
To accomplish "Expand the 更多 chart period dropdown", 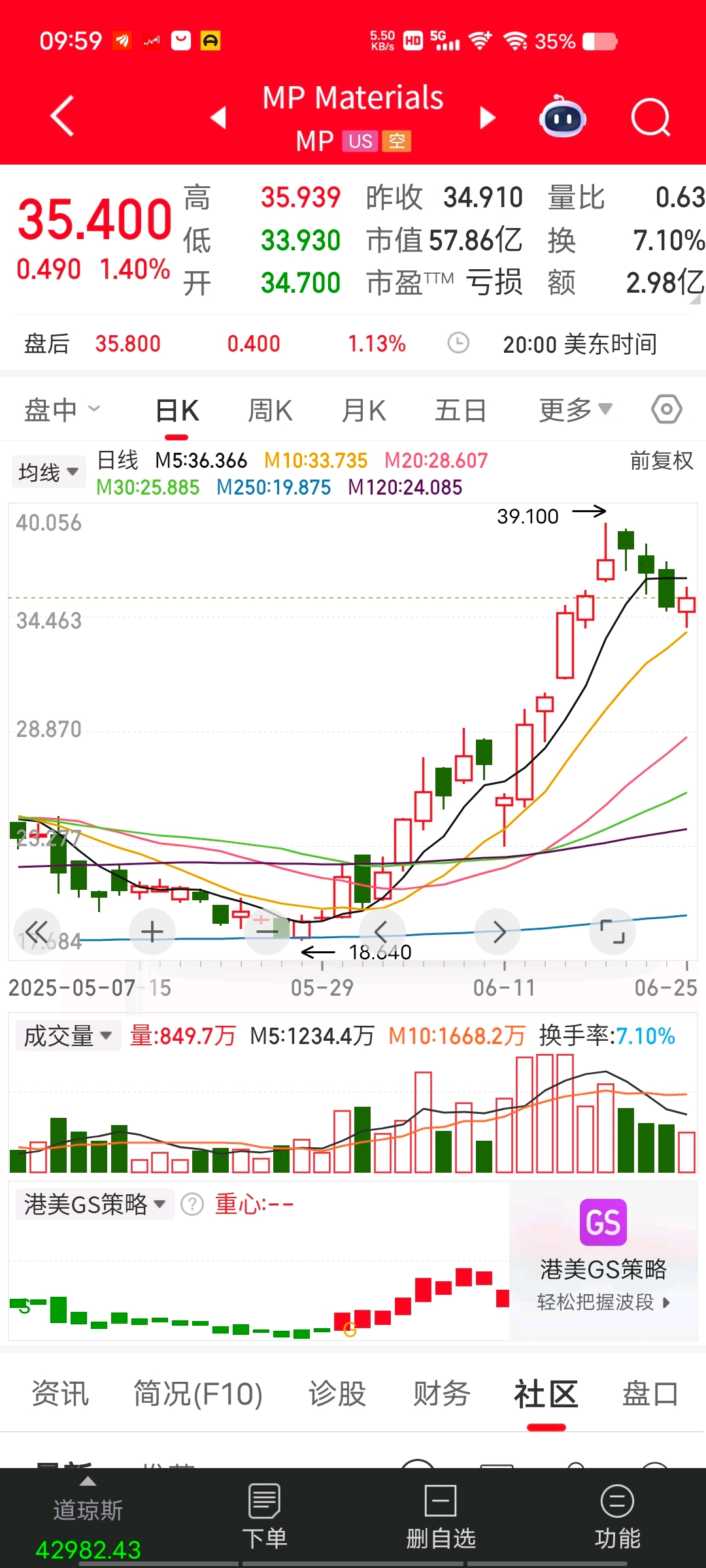I will 576,410.
